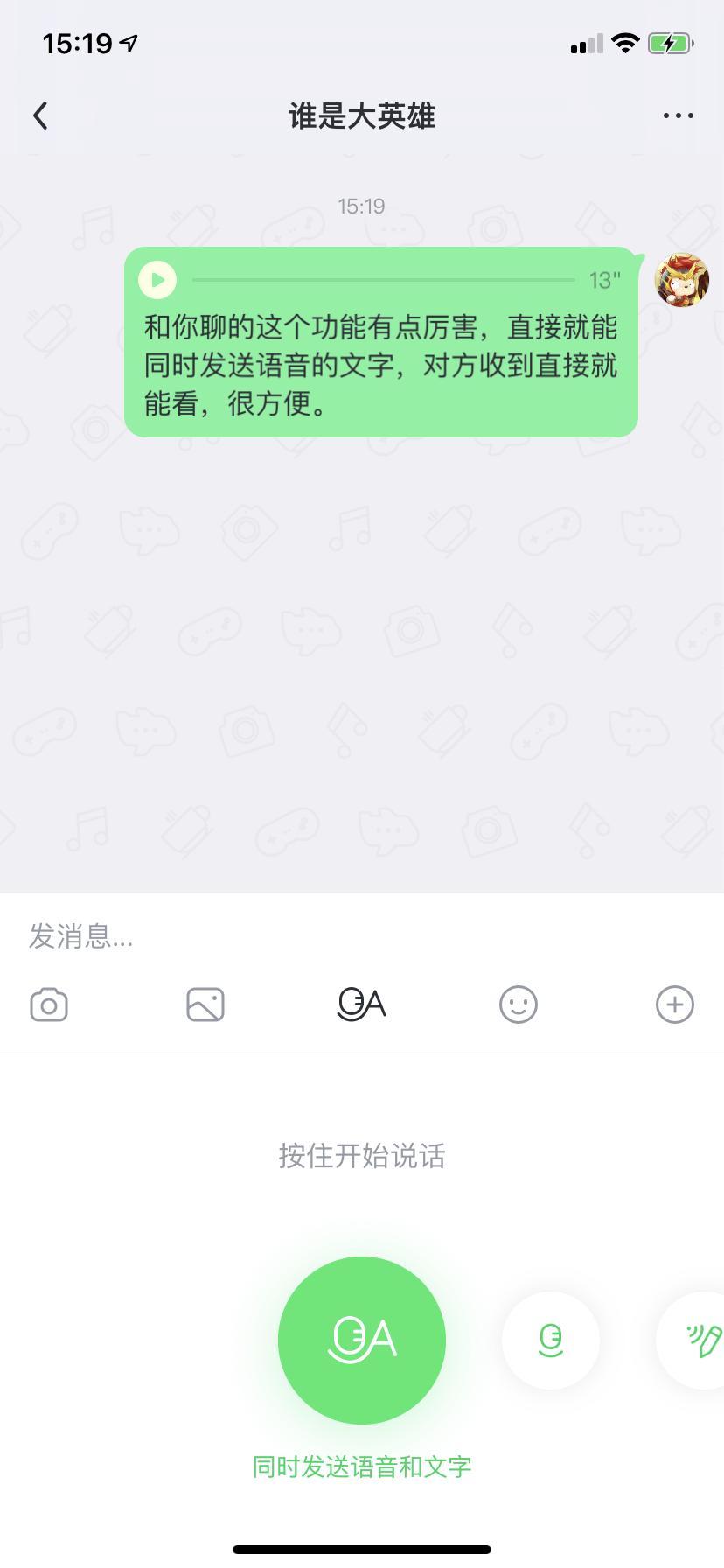Open the photo gallery picker

coord(205,1004)
